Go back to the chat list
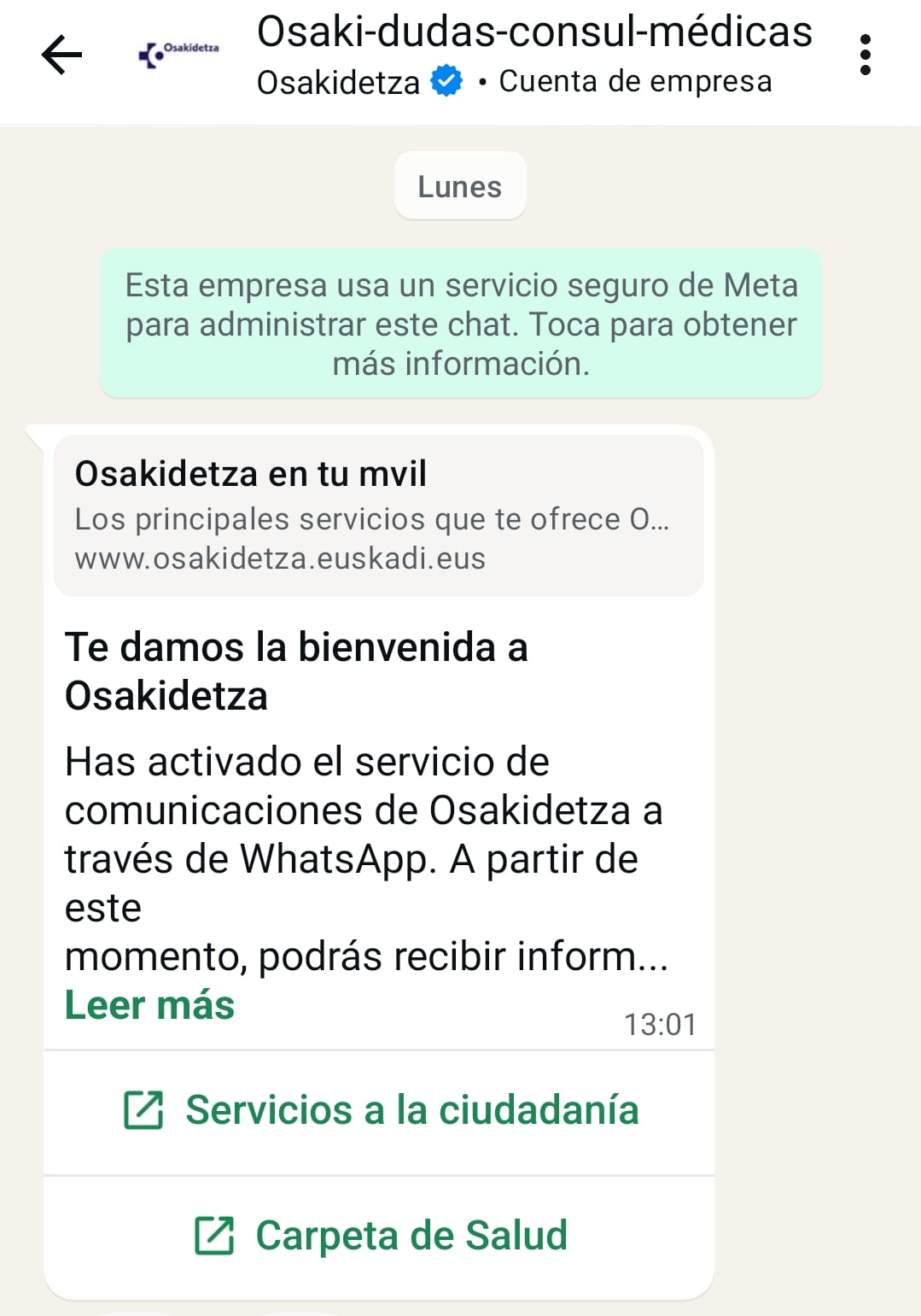The image size is (921, 1316). point(61,56)
